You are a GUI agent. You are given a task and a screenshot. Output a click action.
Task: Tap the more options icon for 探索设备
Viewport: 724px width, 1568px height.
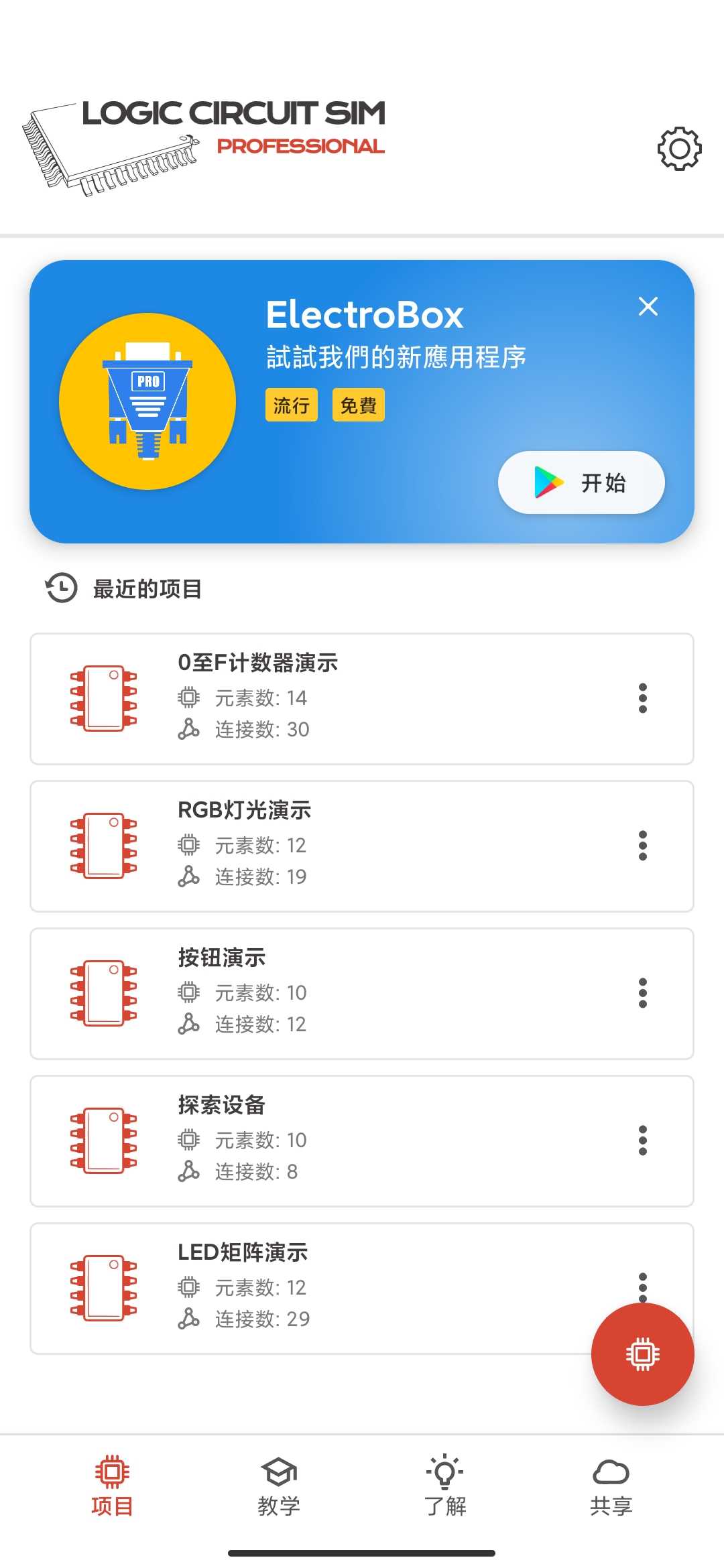point(643,1140)
